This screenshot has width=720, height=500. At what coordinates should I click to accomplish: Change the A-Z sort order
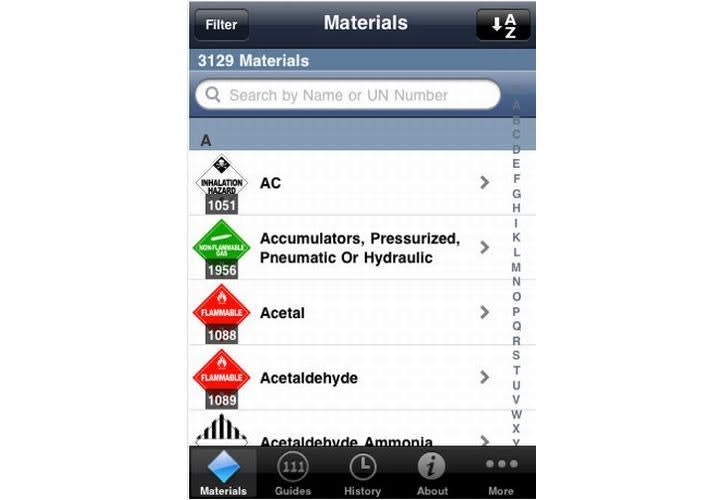(x=503, y=25)
